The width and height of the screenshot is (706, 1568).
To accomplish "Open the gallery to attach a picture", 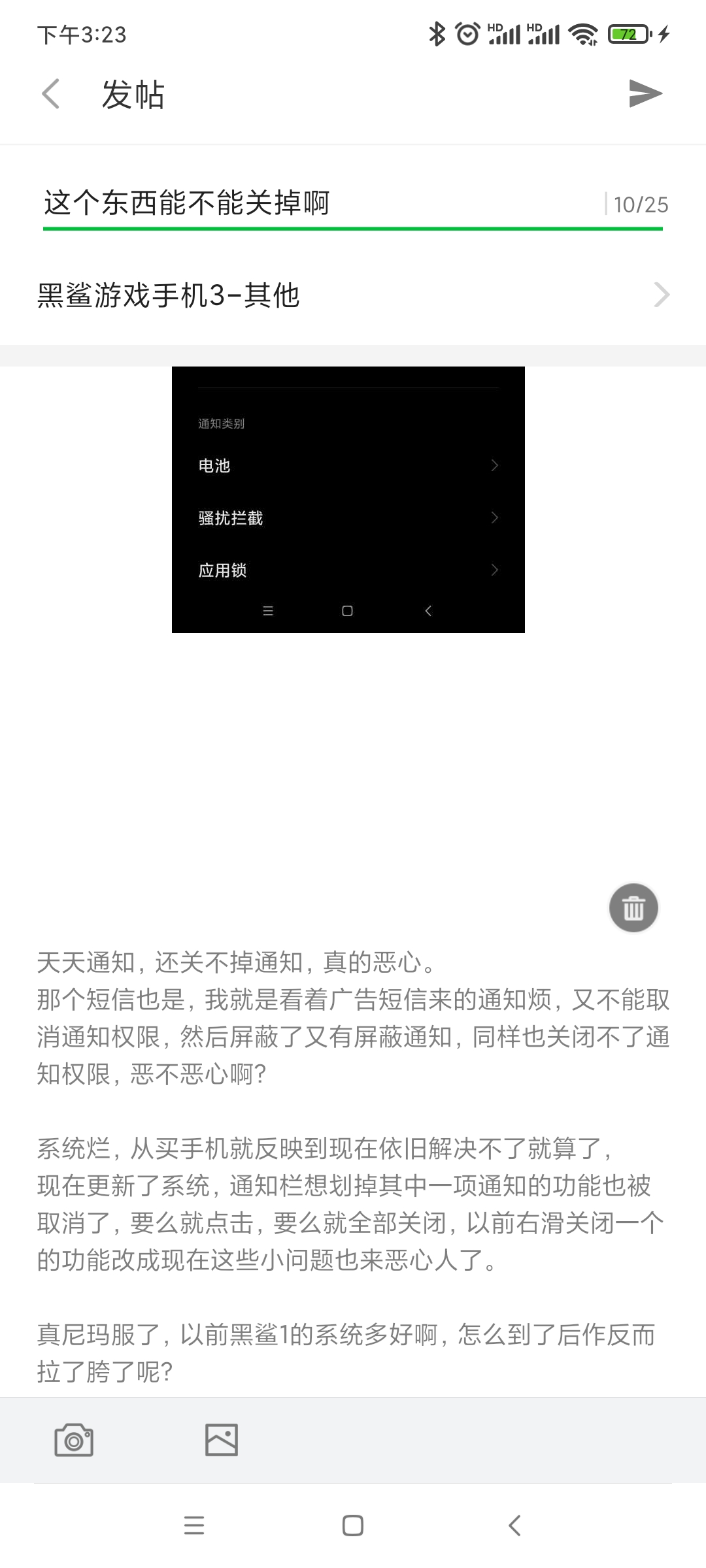I will click(x=222, y=1440).
